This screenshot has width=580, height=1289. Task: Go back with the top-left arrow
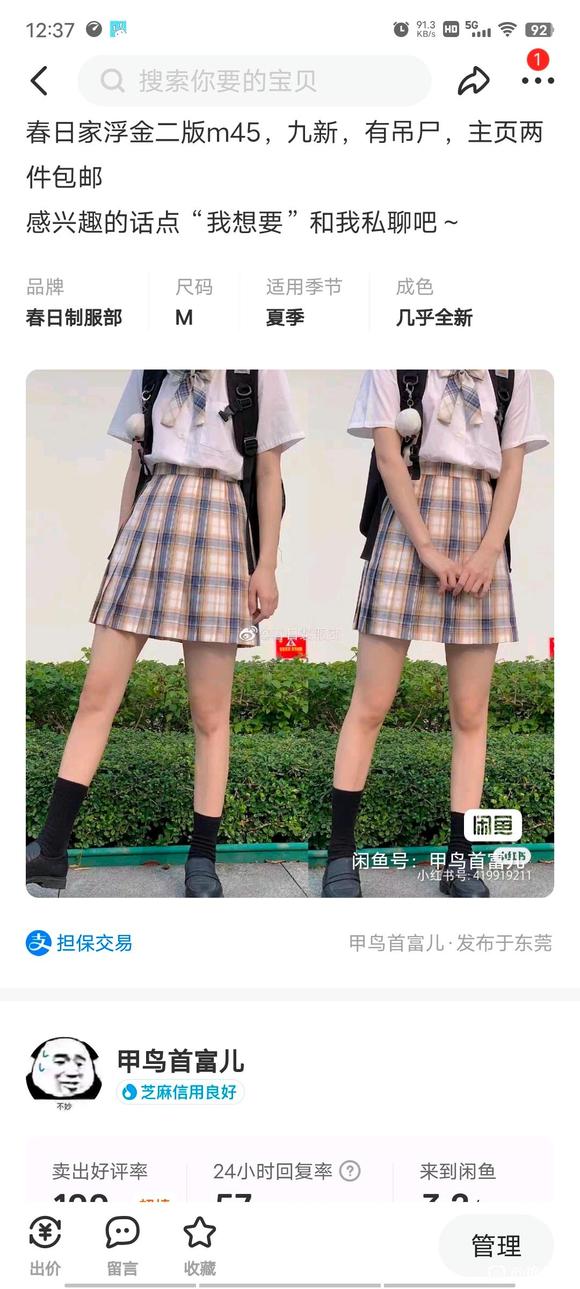point(39,81)
